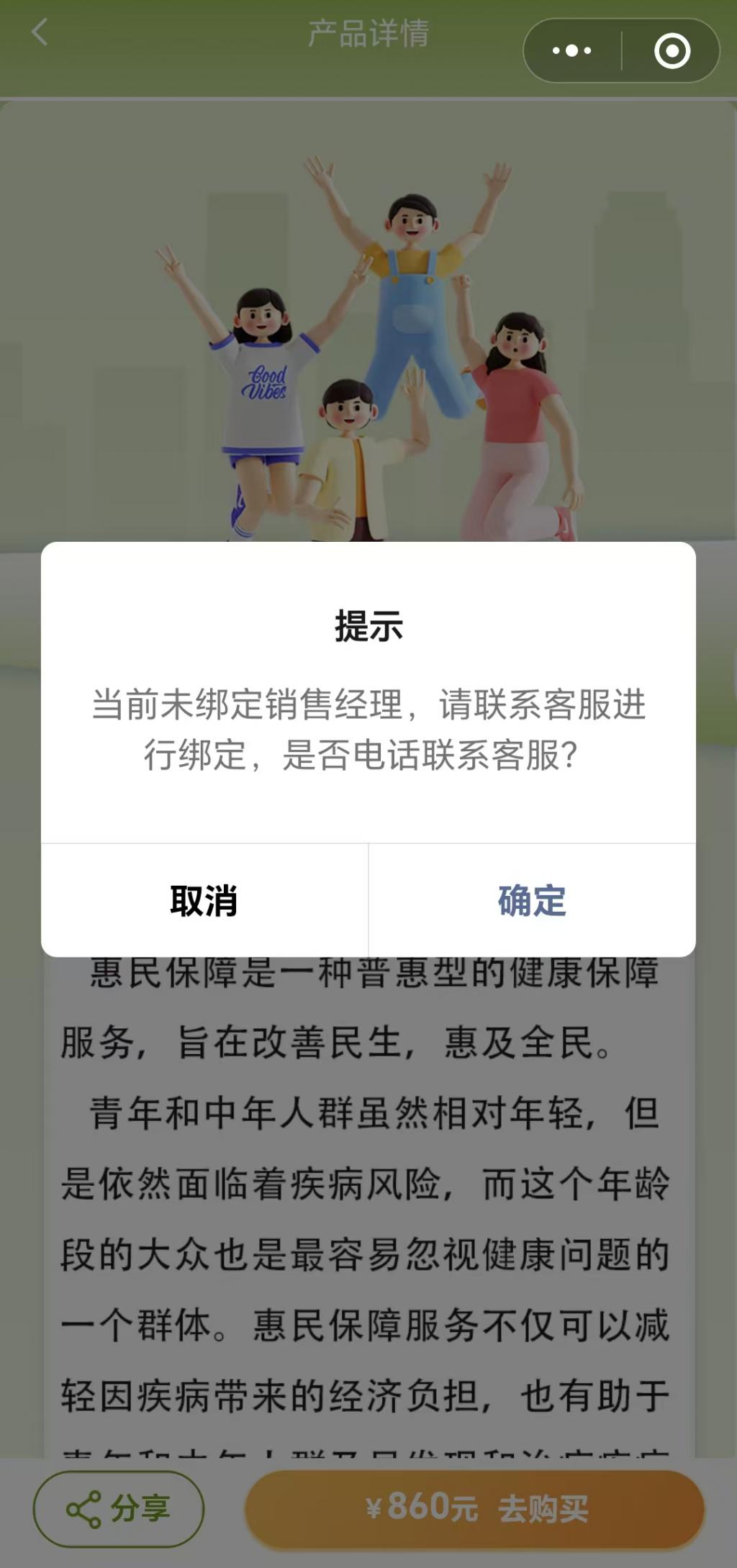The height and width of the screenshot is (1568, 737).
Task: Tap ¥860元 去购买 to purchase
Action: pyautogui.click(x=474, y=1508)
